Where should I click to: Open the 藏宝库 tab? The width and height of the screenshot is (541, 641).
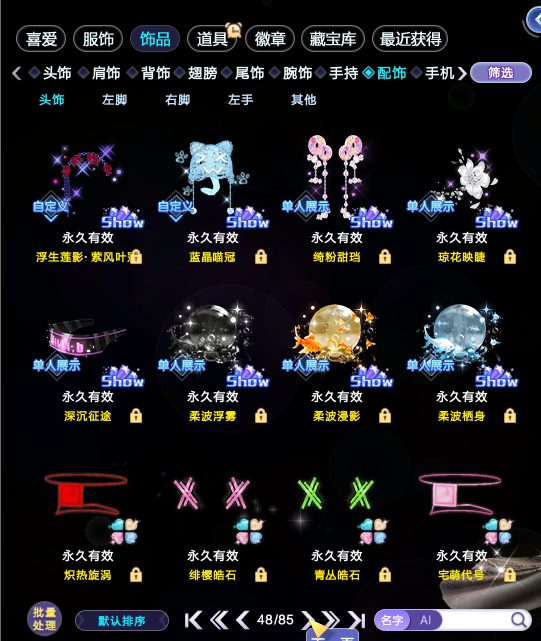[x=332, y=39]
